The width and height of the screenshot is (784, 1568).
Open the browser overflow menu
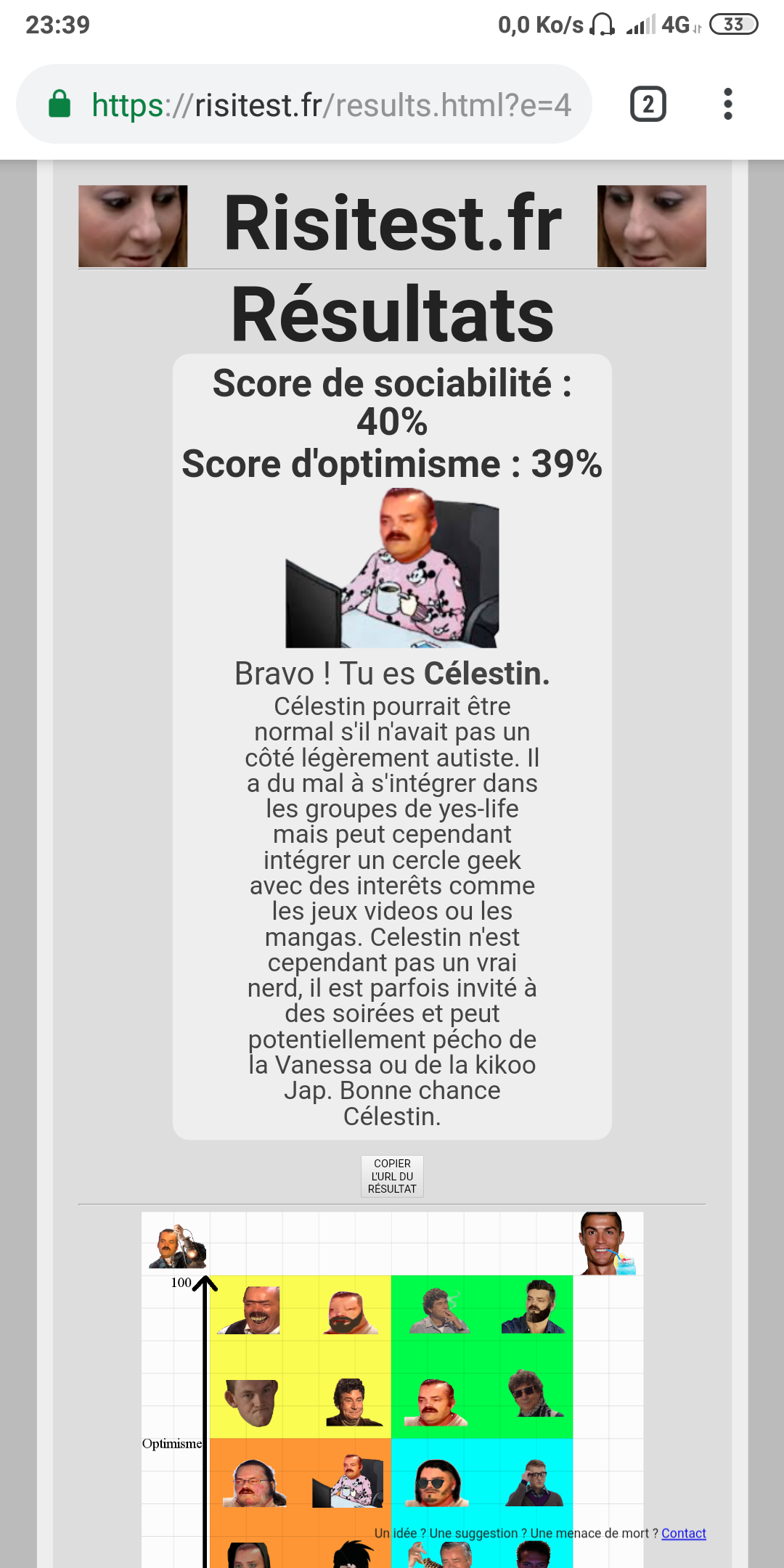(727, 105)
